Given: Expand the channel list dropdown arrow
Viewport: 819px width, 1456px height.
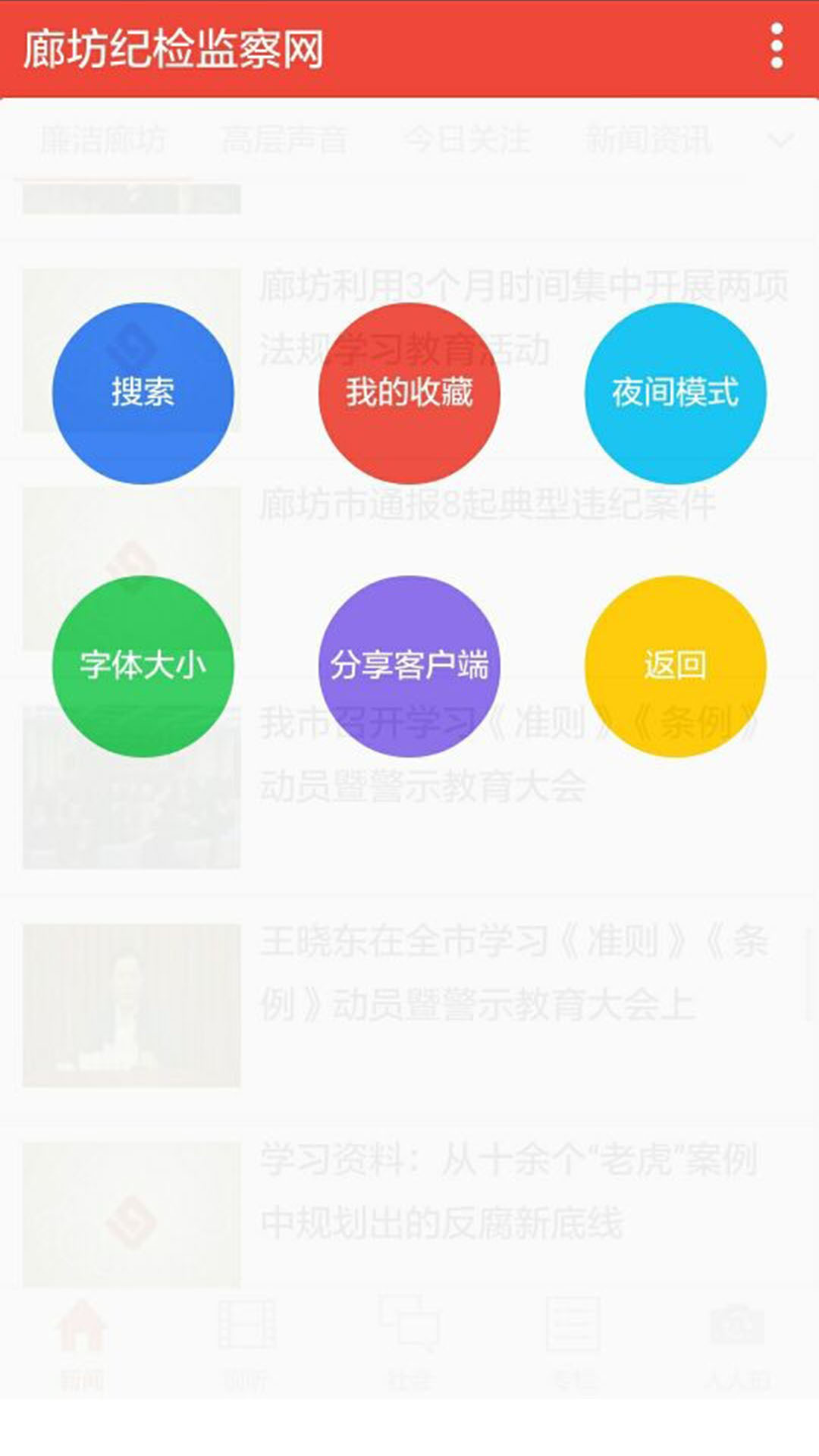Looking at the screenshot, I should 778,140.
